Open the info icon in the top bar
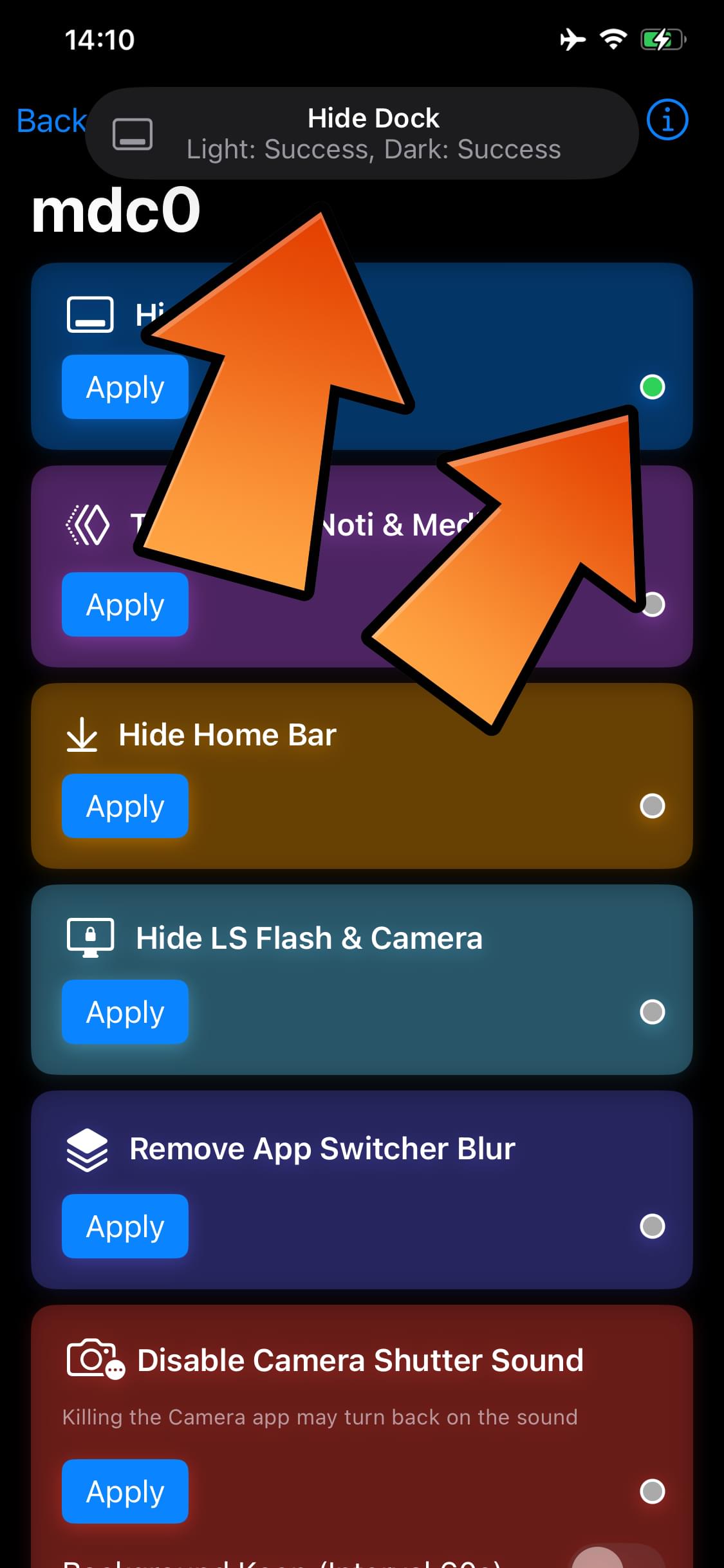Screen dimensions: 724x1568 pyautogui.click(x=667, y=120)
